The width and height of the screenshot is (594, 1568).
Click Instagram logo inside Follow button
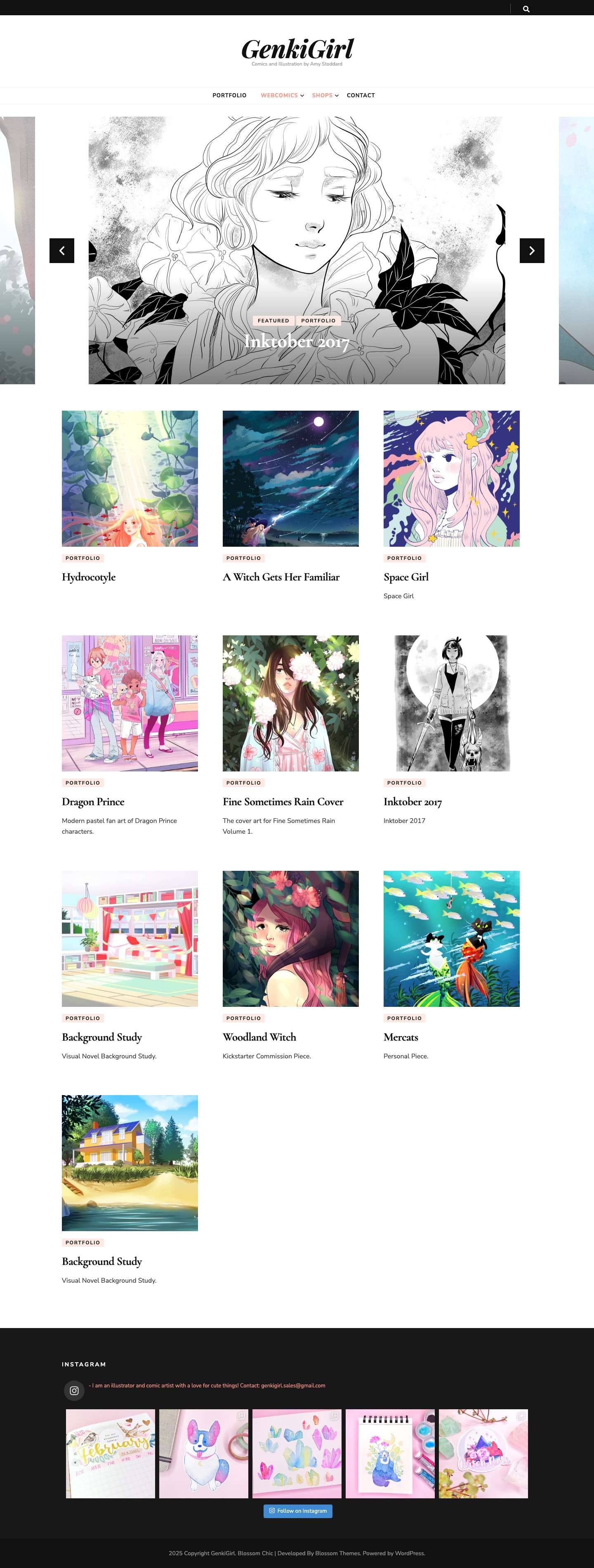tap(272, 1511)
